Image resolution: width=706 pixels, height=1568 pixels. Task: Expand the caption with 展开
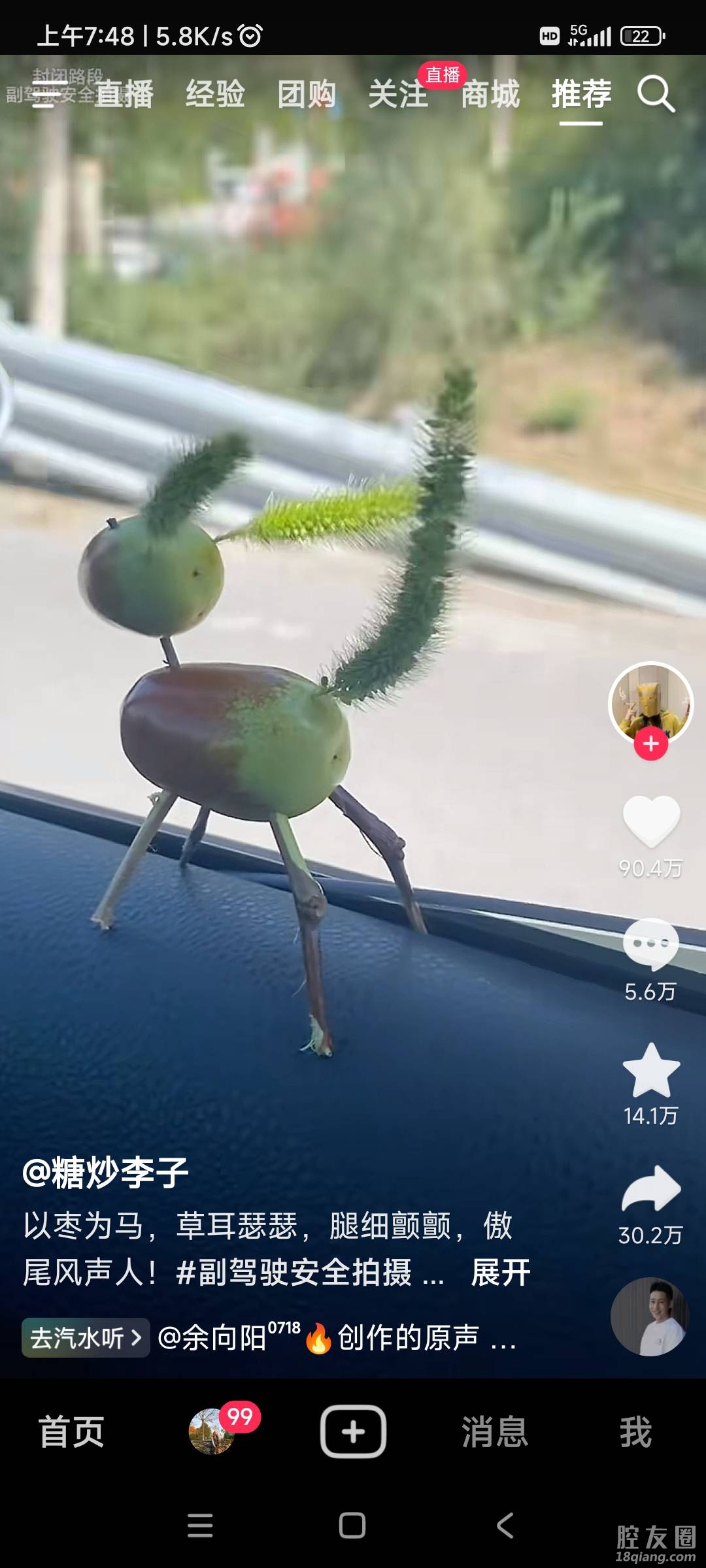pos(501,1273)
